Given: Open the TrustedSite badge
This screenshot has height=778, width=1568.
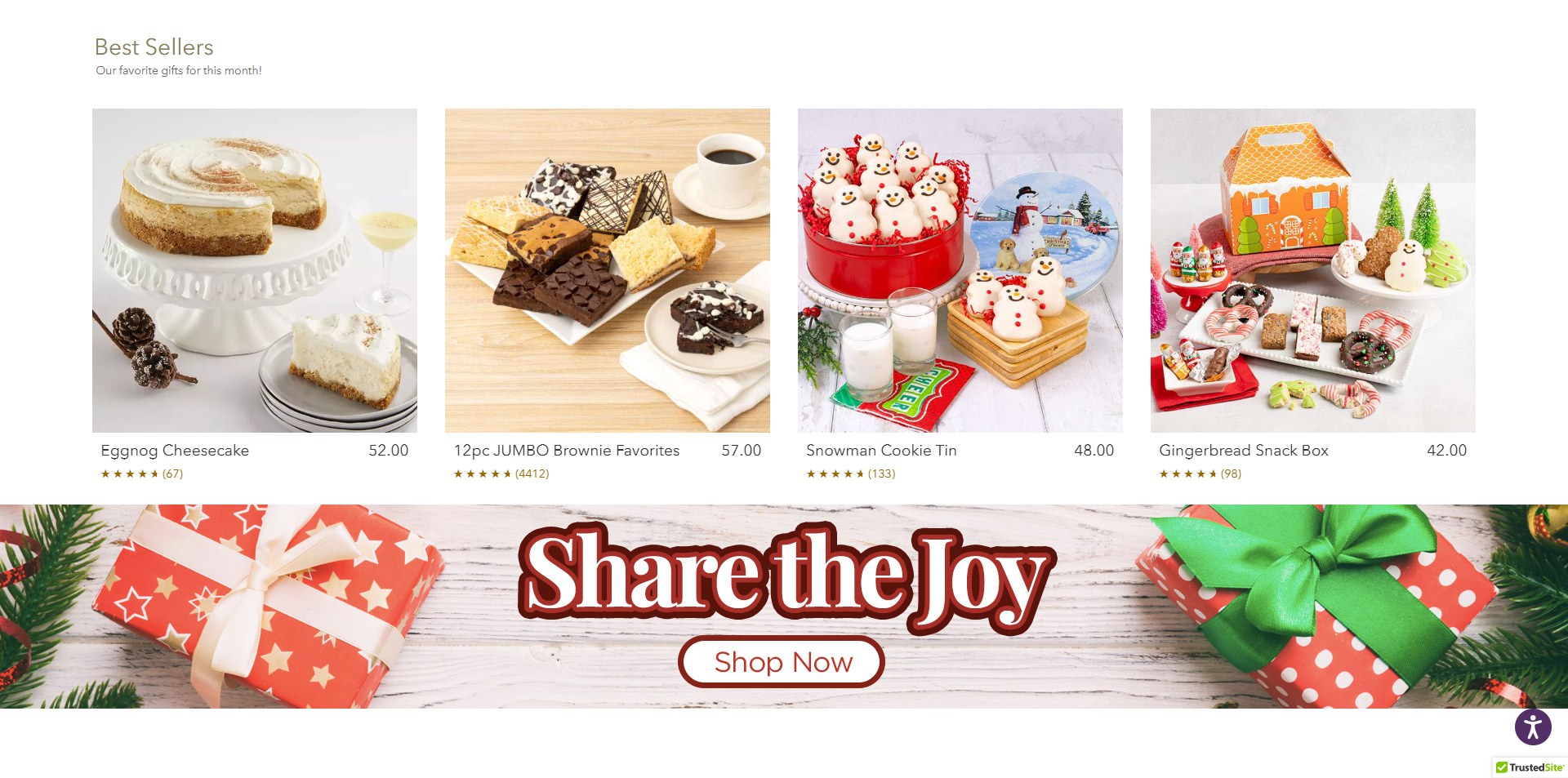Looking at the screenshot, I should [1530, 767].
